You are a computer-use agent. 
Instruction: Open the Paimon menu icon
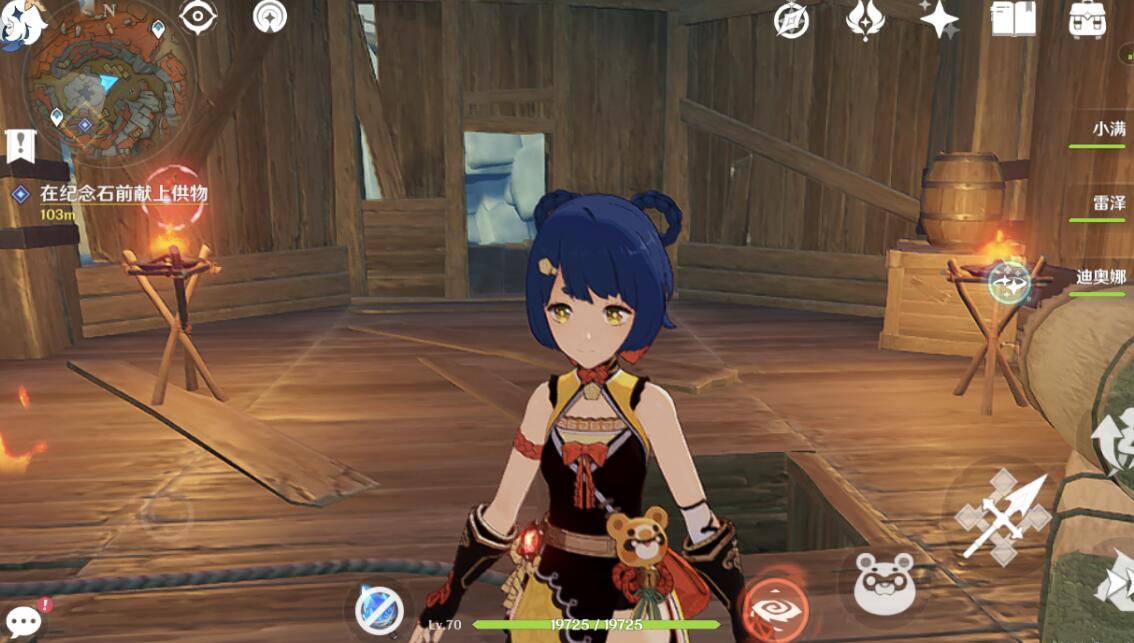click(x=22, y=22)
